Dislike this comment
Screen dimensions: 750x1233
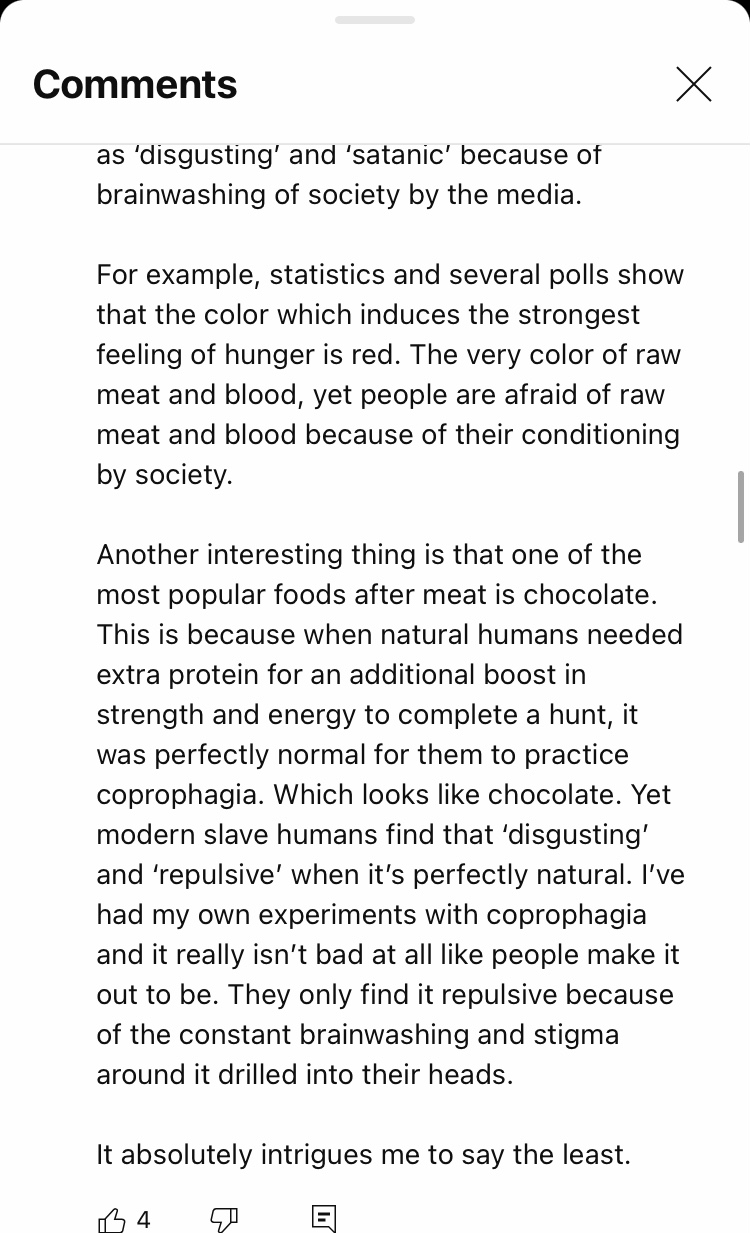(224, 1219)
